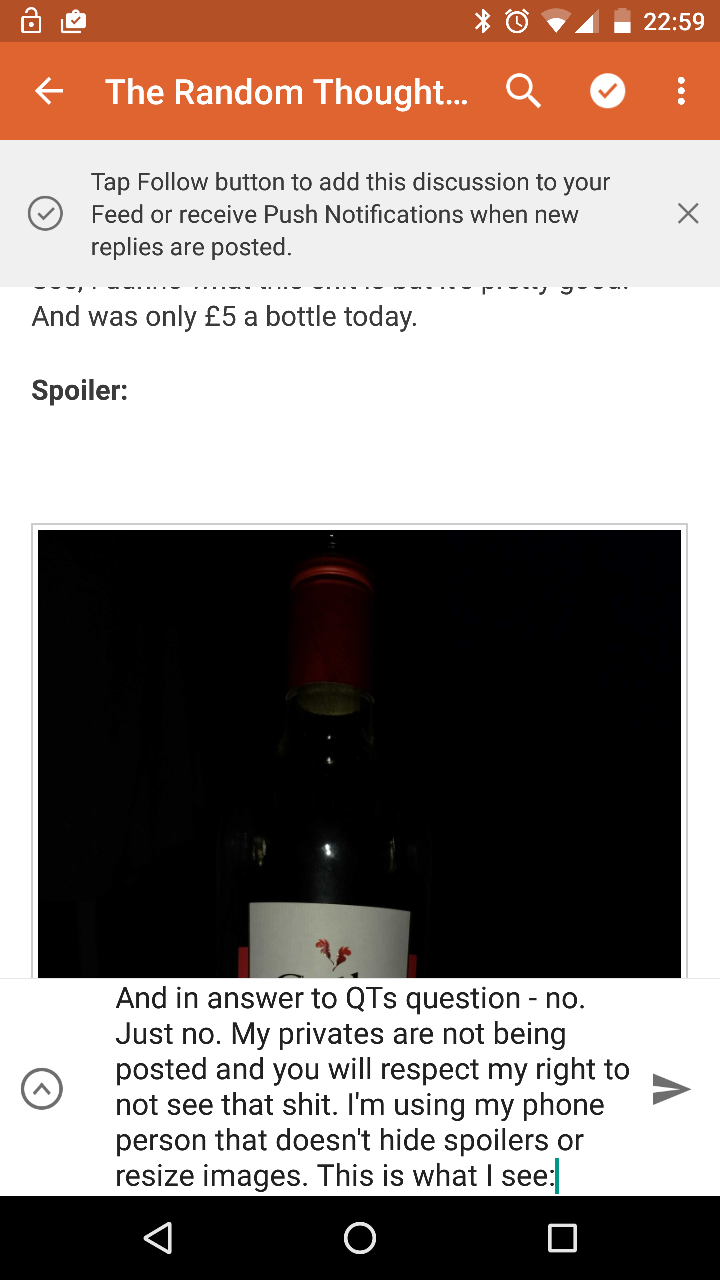Focus the reply text field
This screenshot has width=720, height=1280.
370,1087
